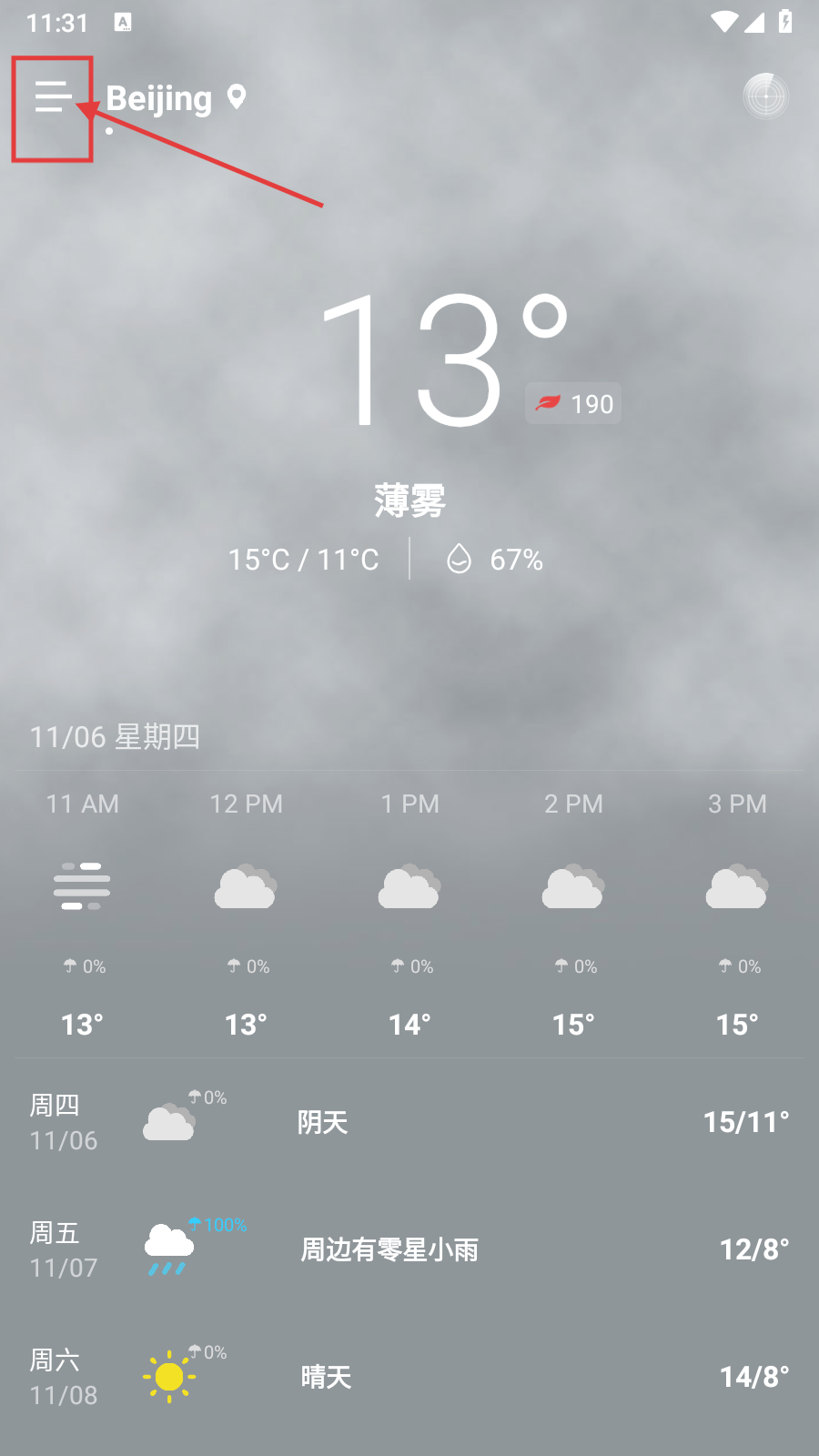Open the 周四 11/06 daily forecast

[409, 1122]
